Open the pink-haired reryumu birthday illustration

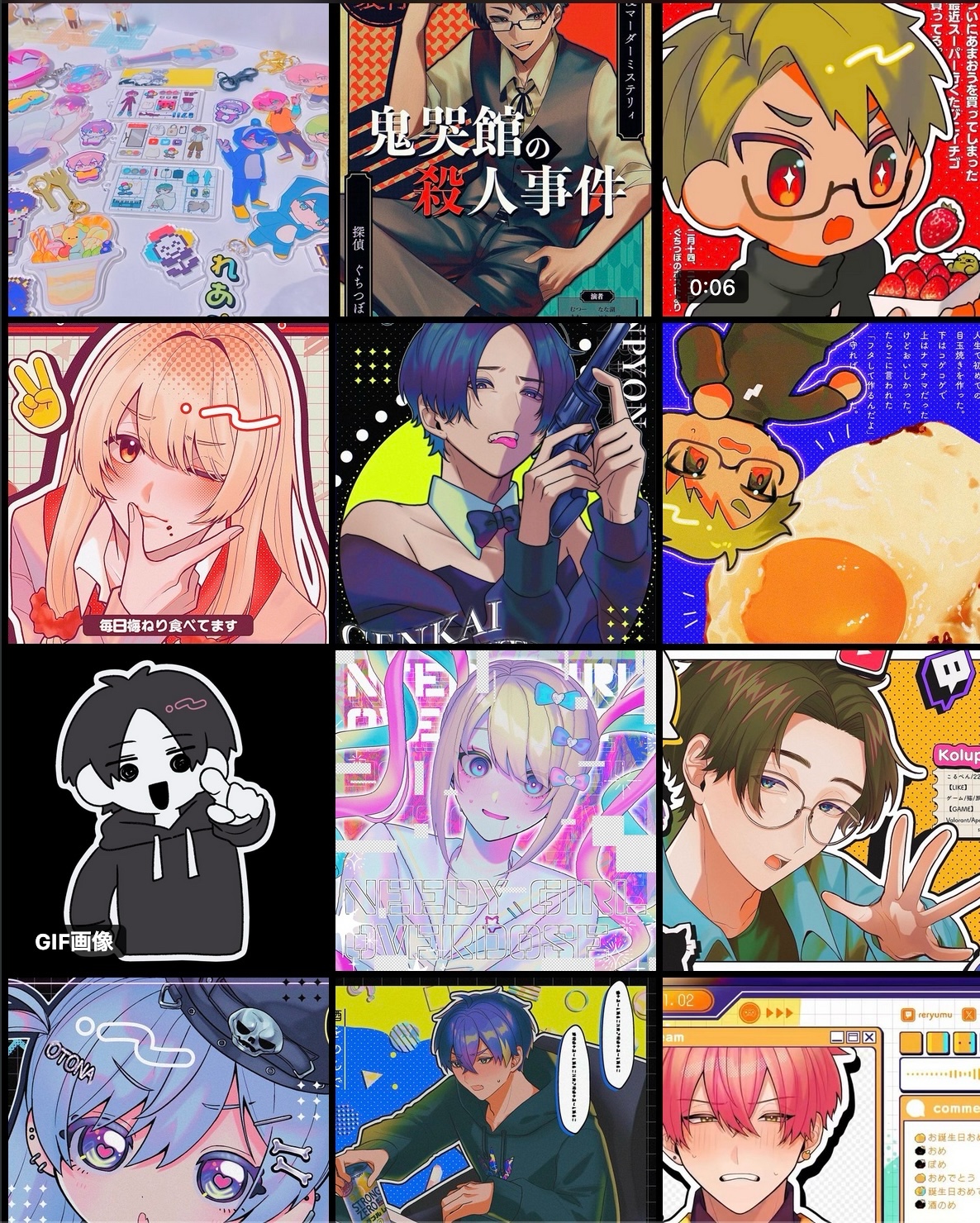[821, 1101]
